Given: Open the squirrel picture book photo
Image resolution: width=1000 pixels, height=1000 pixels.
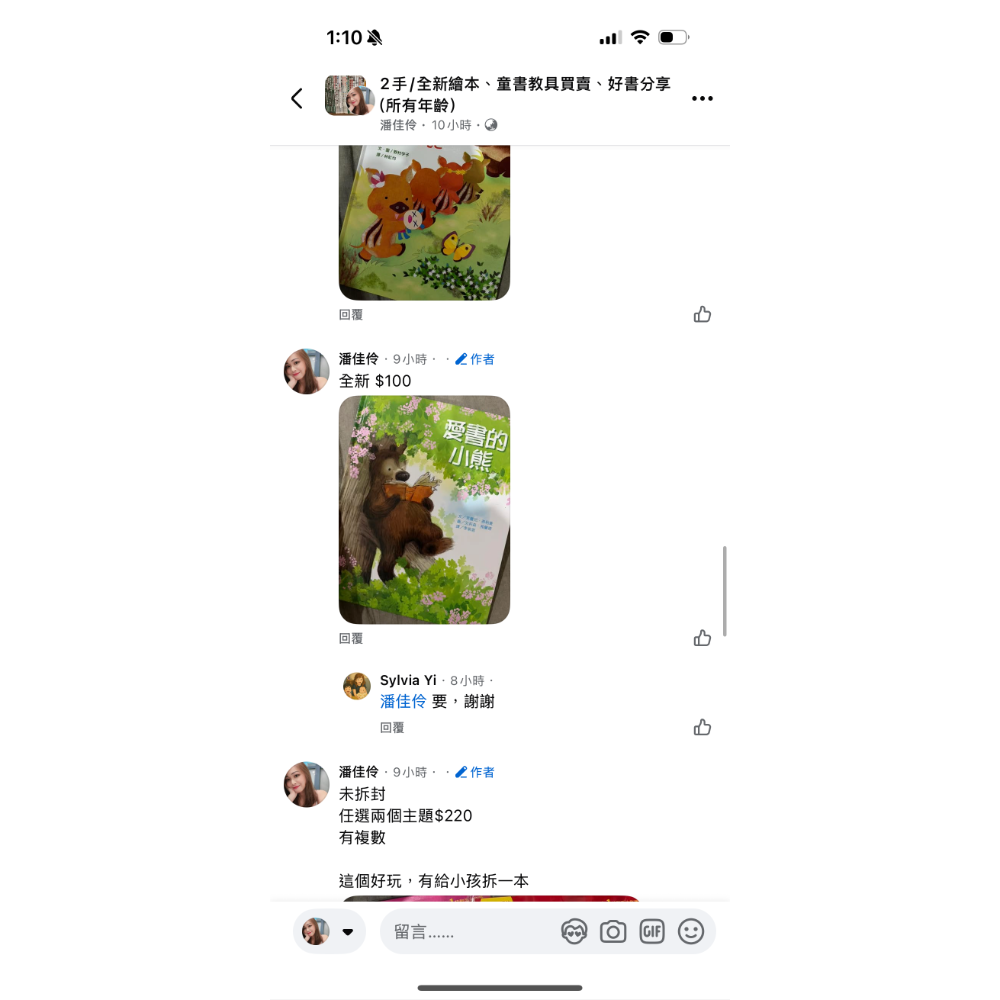Looking at the screenshot, I should click(424, 222).
